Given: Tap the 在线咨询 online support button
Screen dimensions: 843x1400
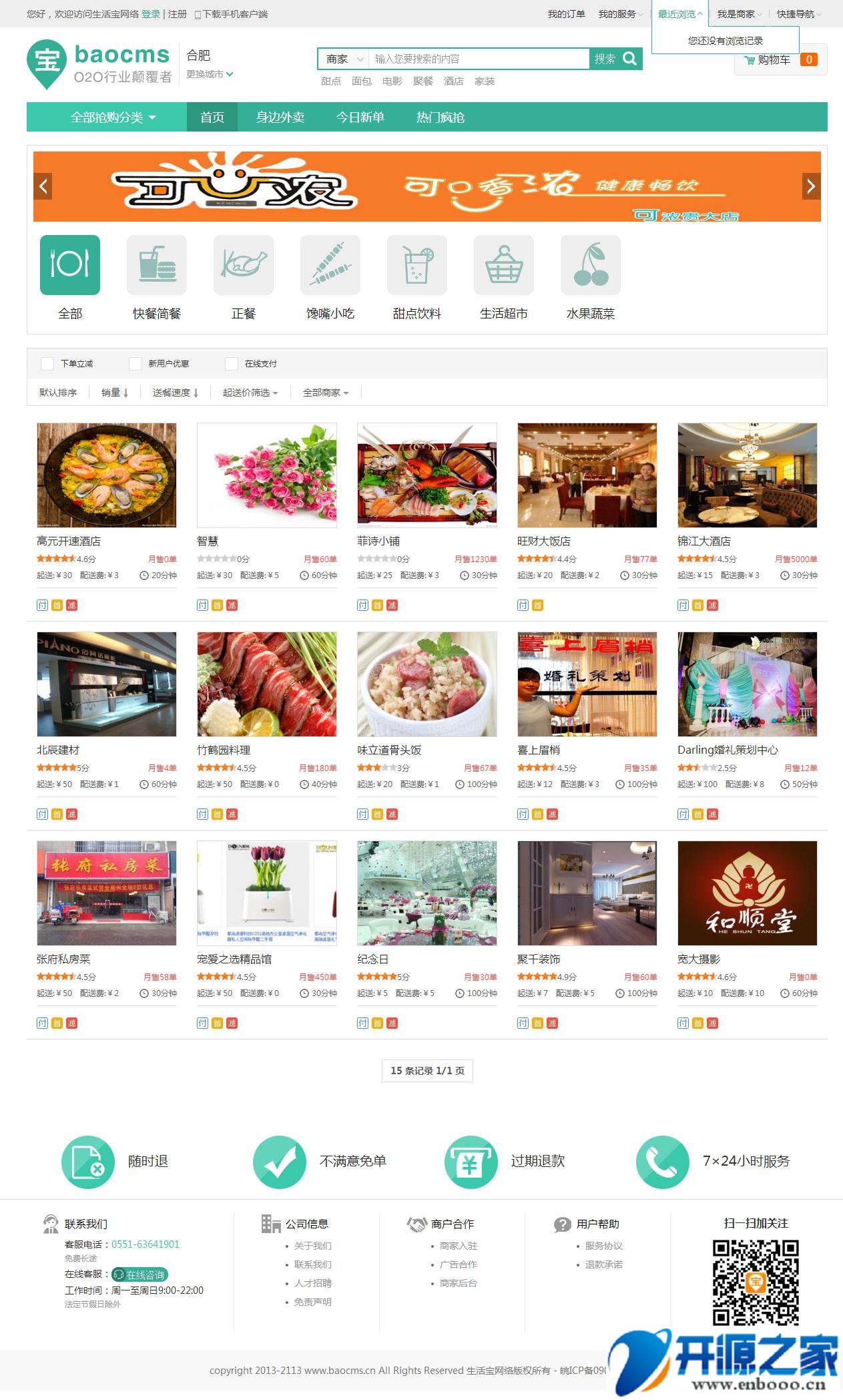Looking at the screenshot, I should [139, 1274].
